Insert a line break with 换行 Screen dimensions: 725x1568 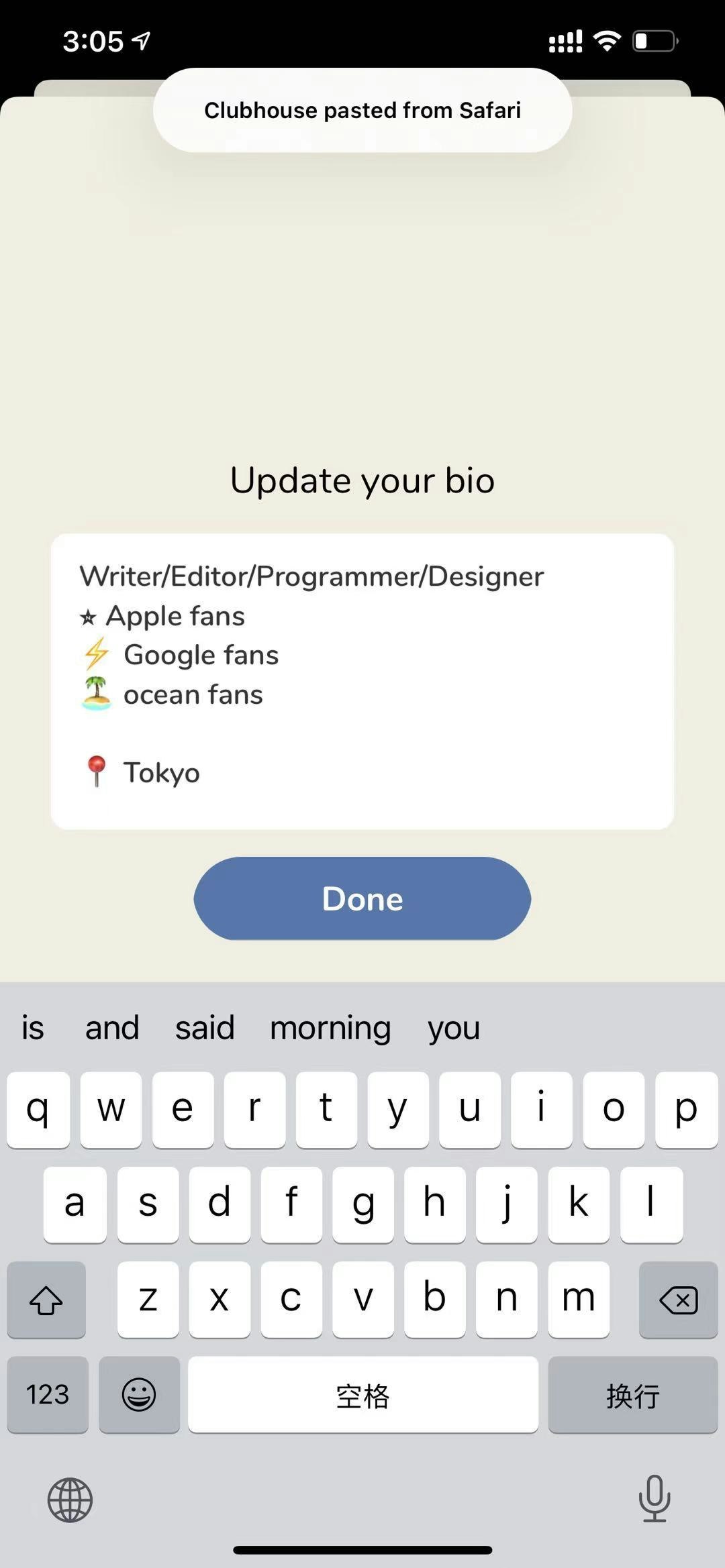632,1395
